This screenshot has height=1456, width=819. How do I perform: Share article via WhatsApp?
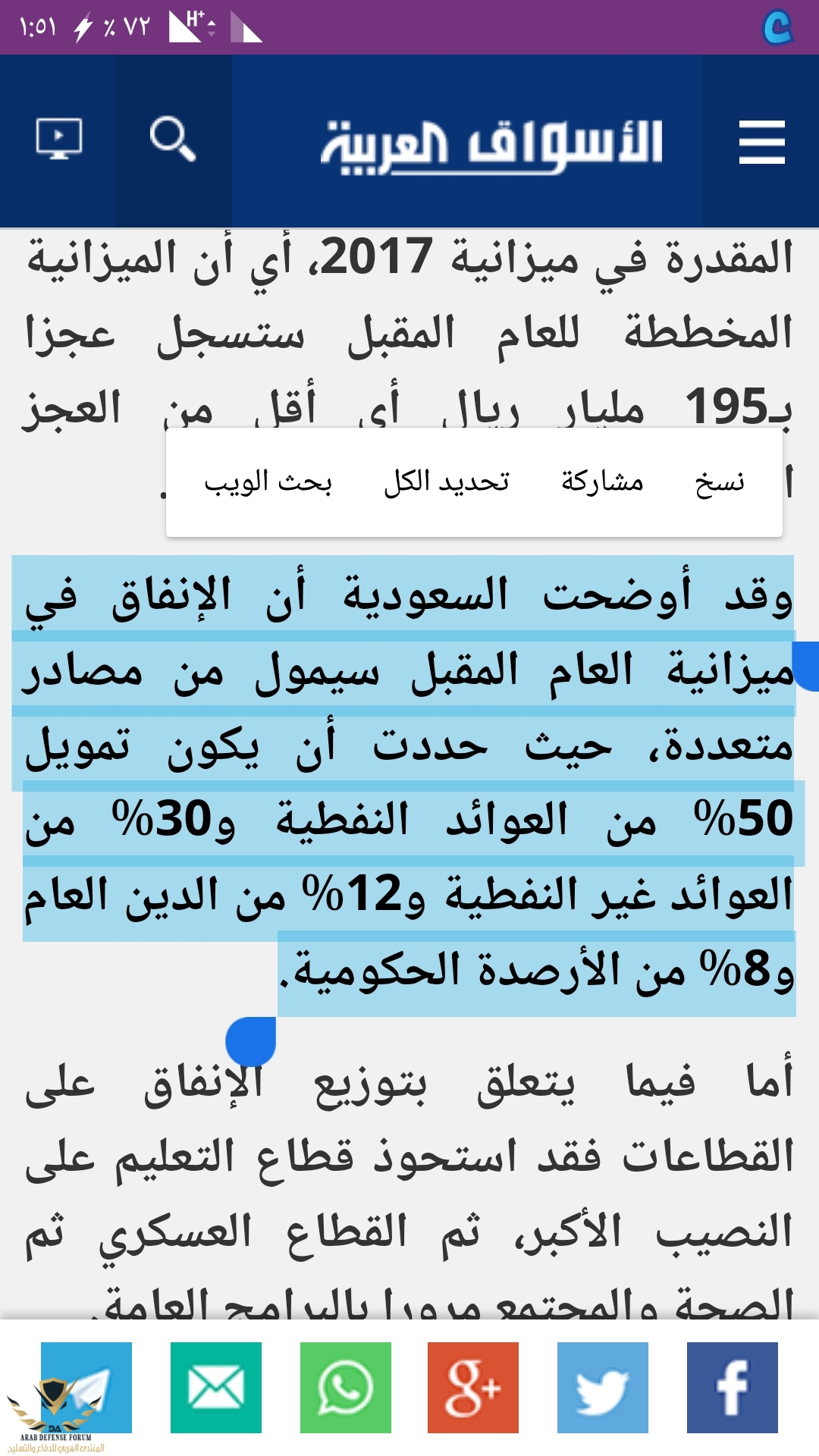click(345, 1387)
